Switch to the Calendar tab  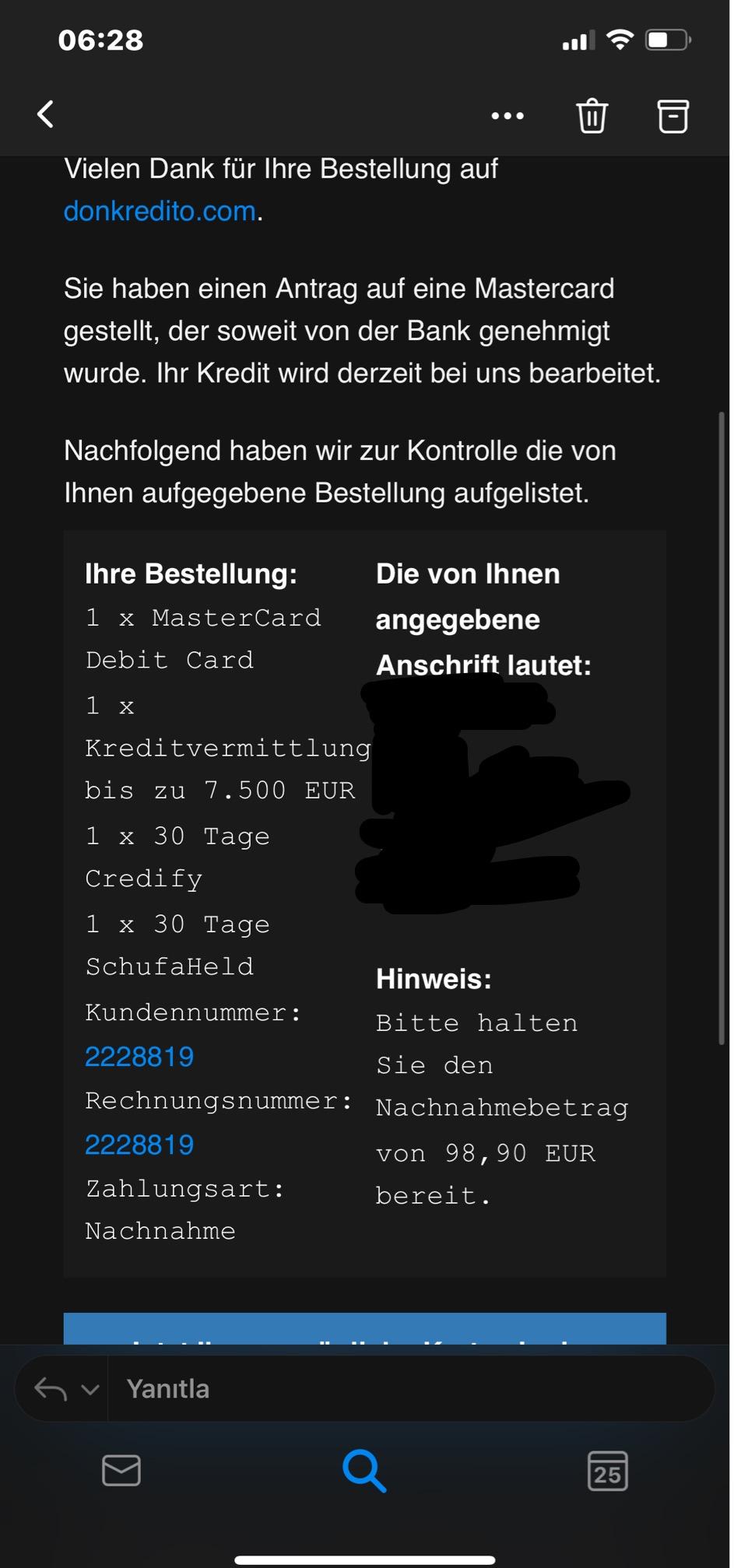coord(607,1471)
